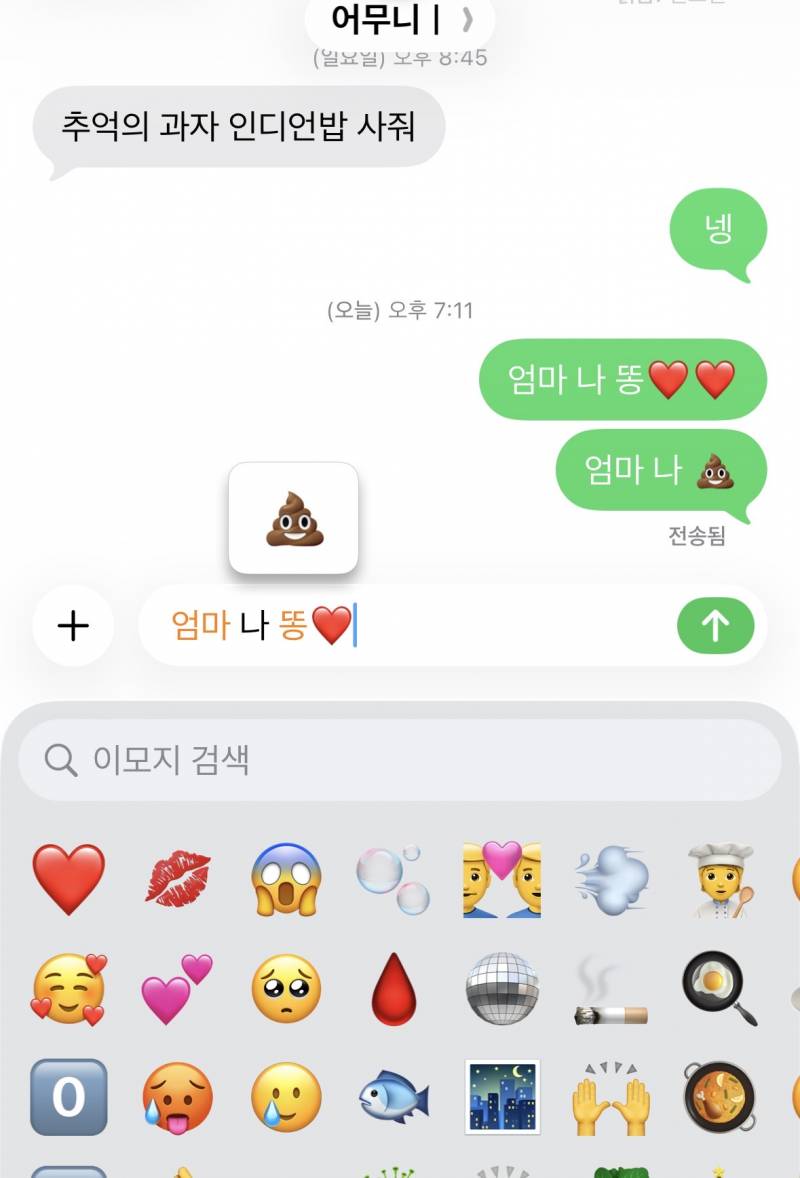Viewport: 800px width, 1178px height.
Task: Expand the 어무니 chat details chevron
Action: pos(470,18)
